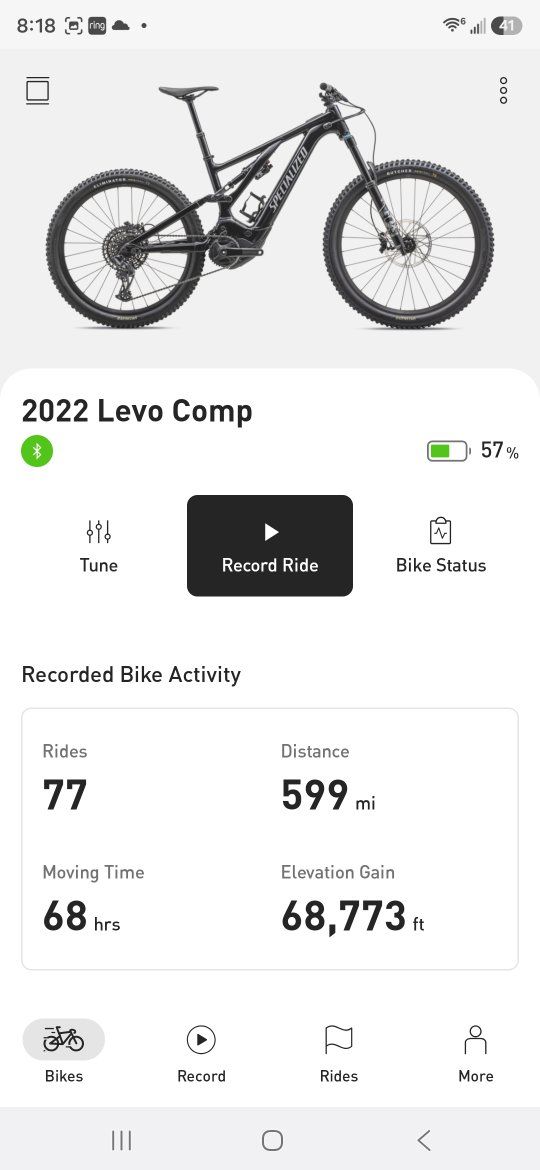Go back with the system back button
The width and height of the screenshot is (540, 1170).
tap(424, 1140)
